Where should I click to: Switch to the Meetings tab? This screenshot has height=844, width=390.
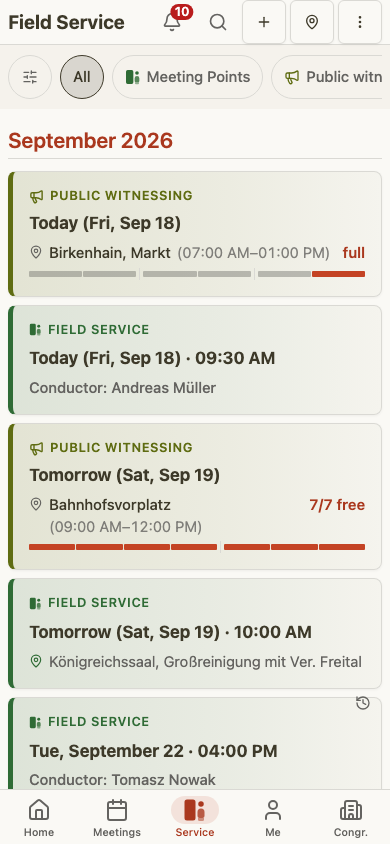click(x=117, y=818)
